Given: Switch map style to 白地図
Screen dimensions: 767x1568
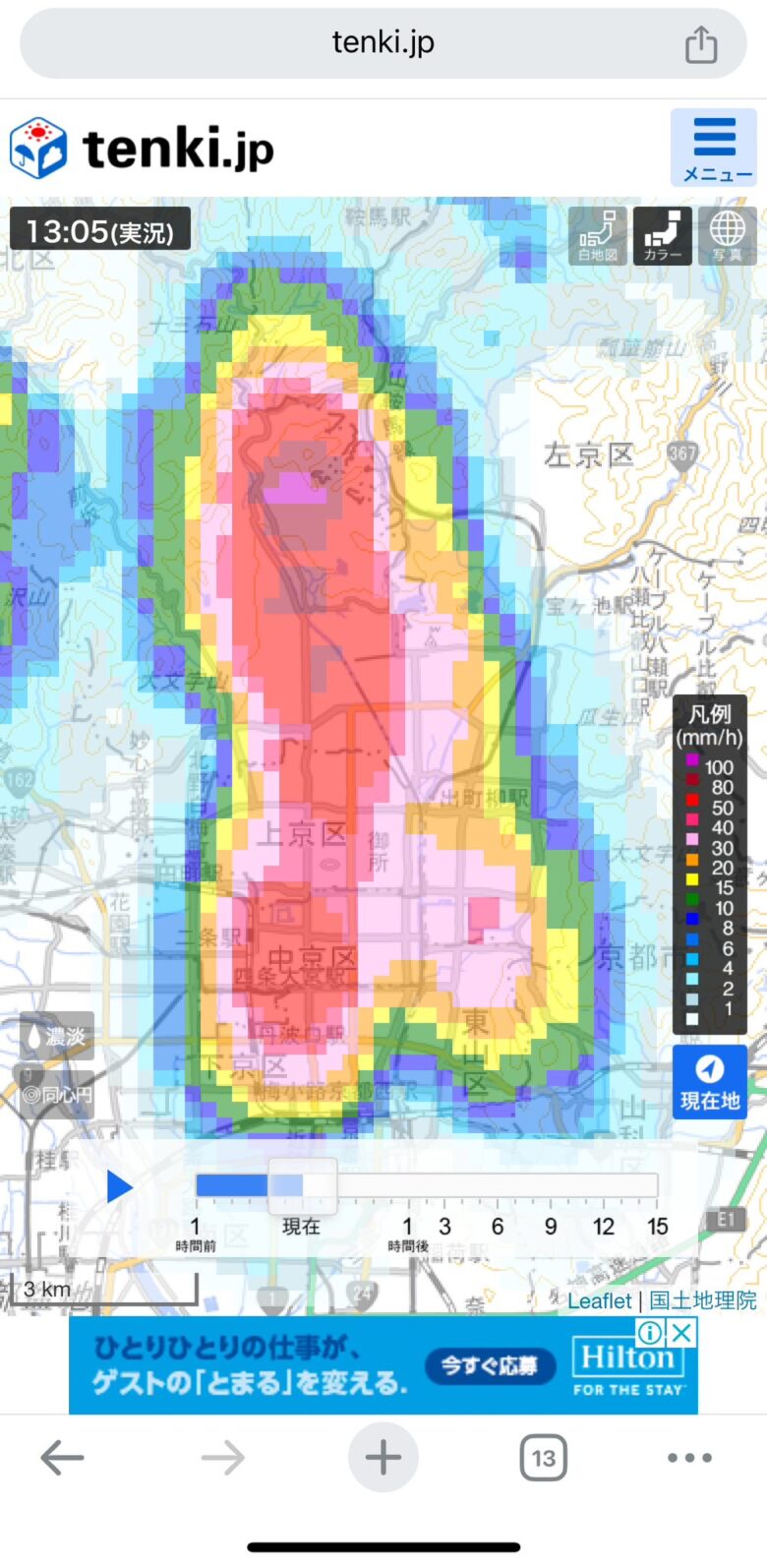Looking at the screenshot, I should point(597,235).
